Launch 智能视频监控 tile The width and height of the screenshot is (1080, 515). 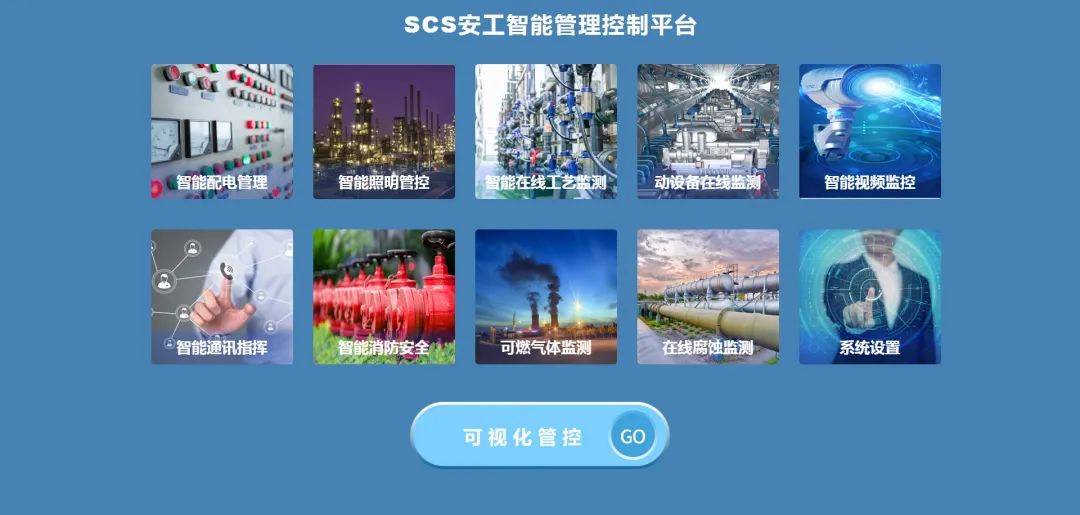(x=870, y=132)
